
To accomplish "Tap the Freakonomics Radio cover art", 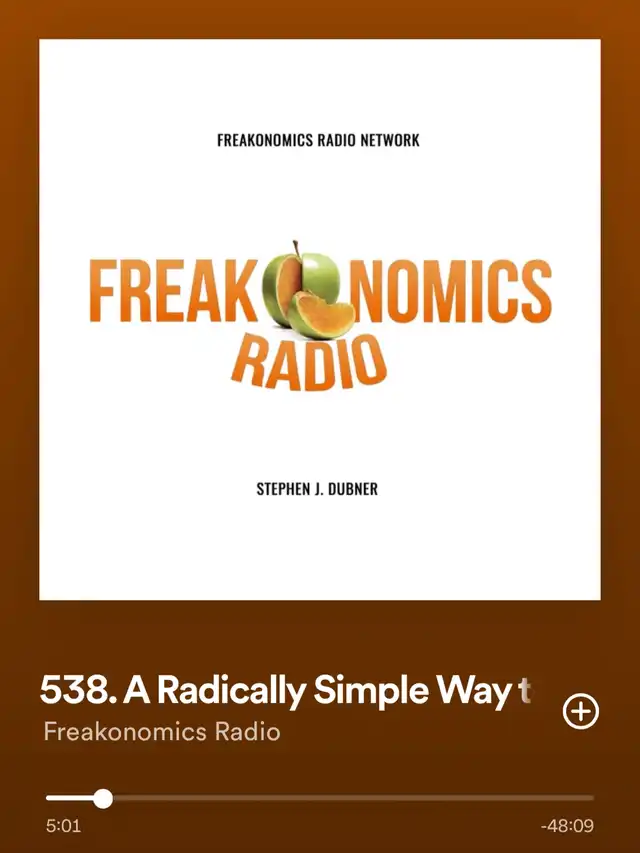I will 320,320.
